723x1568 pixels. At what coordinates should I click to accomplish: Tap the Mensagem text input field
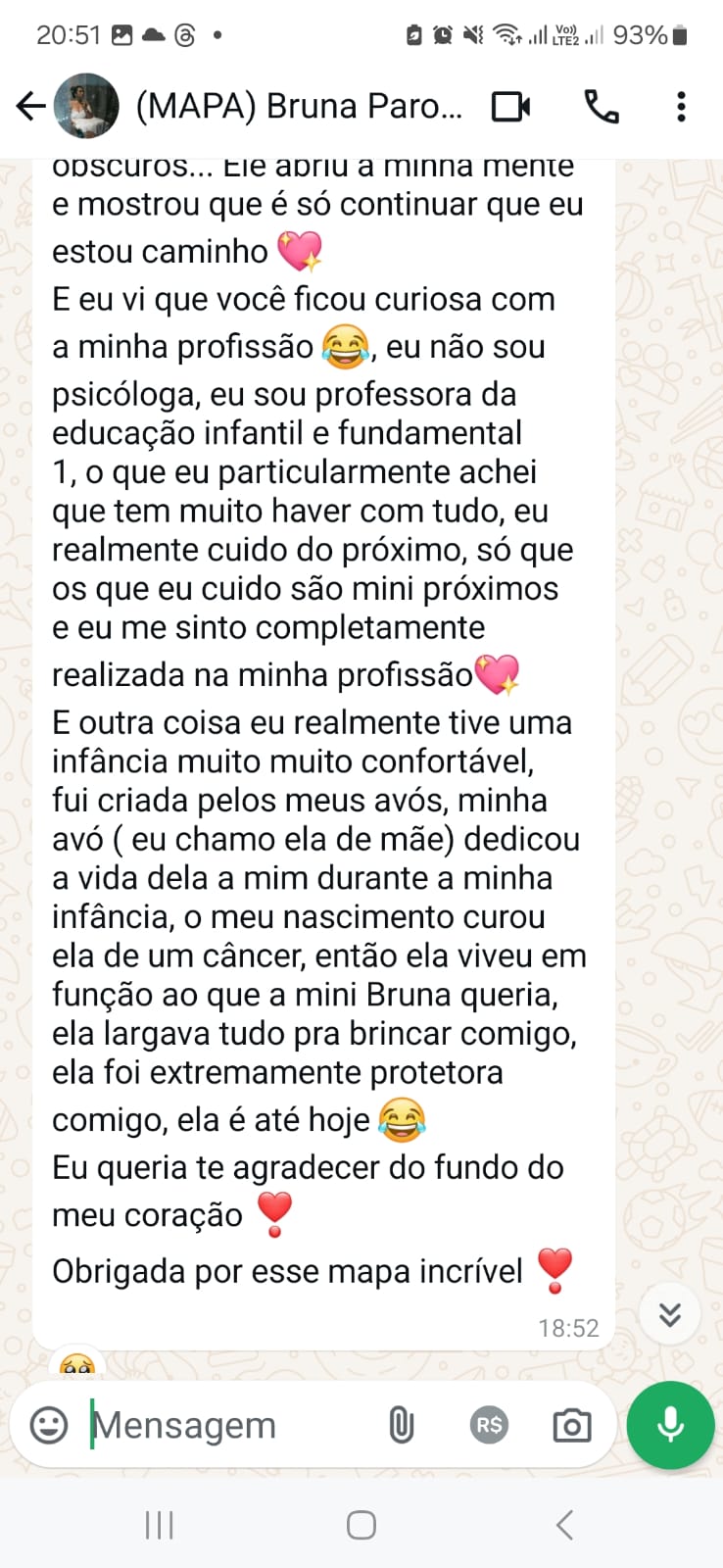[196, 1426]
